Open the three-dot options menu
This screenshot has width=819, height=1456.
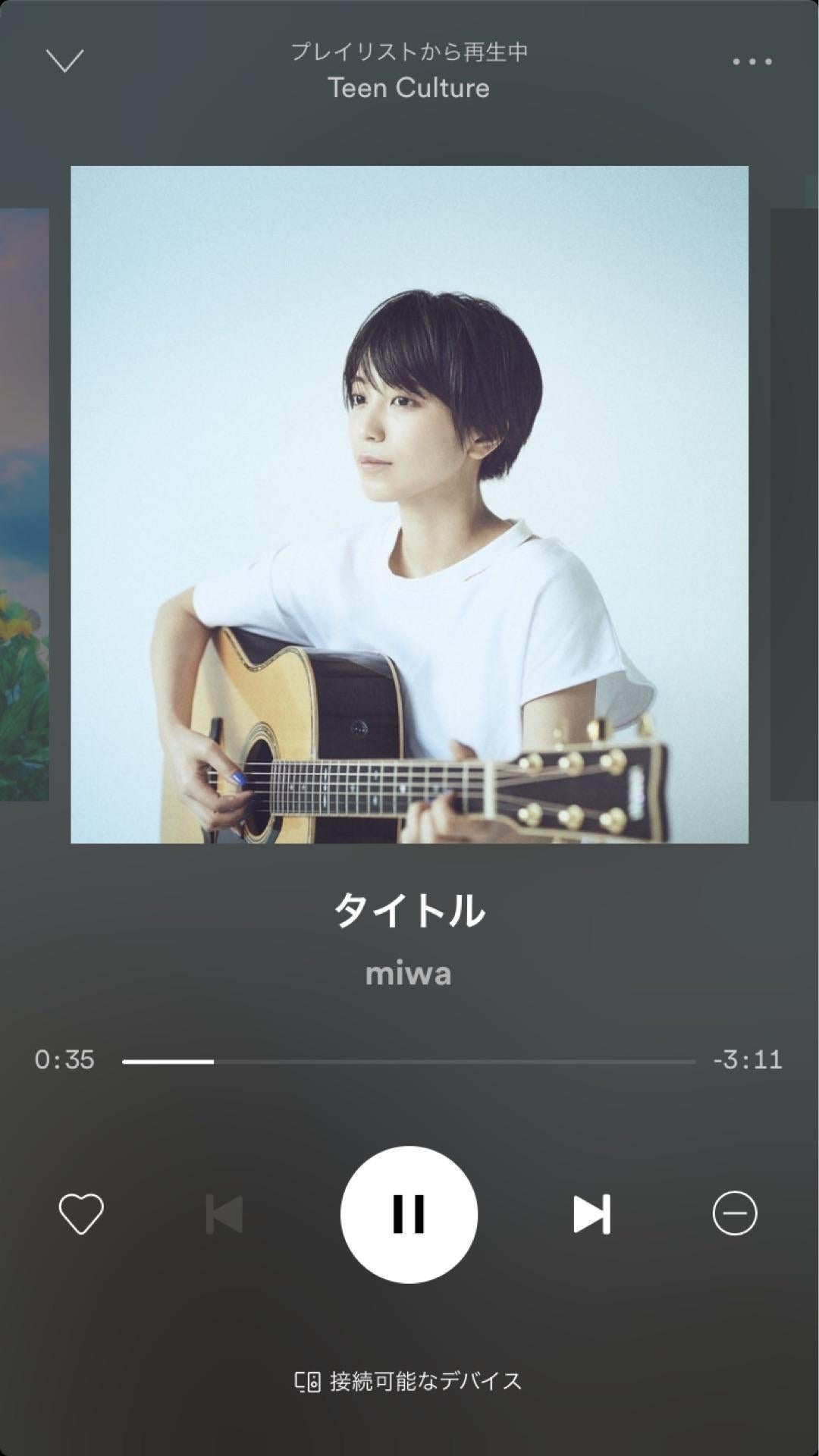(752, 61)
